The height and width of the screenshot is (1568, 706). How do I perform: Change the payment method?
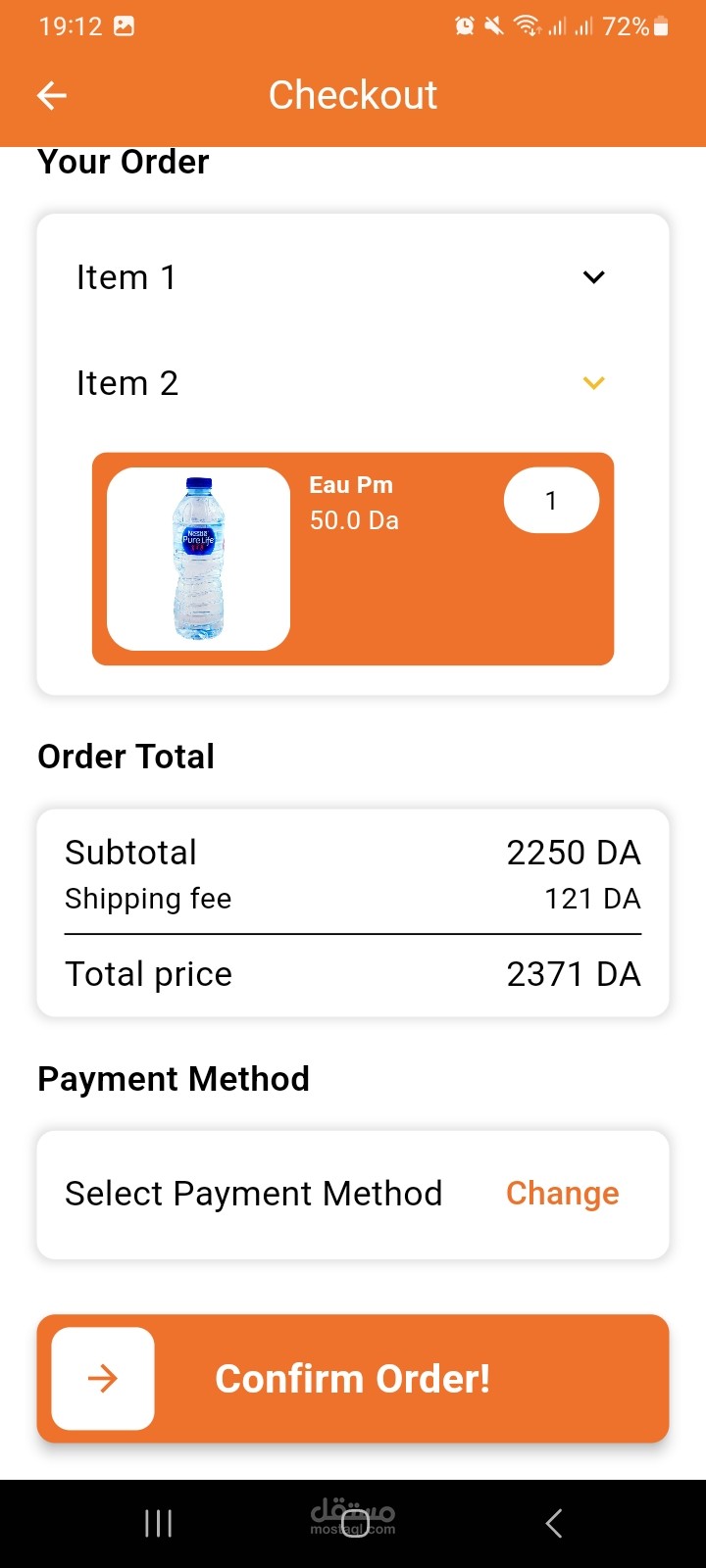tap(562, 1194)
